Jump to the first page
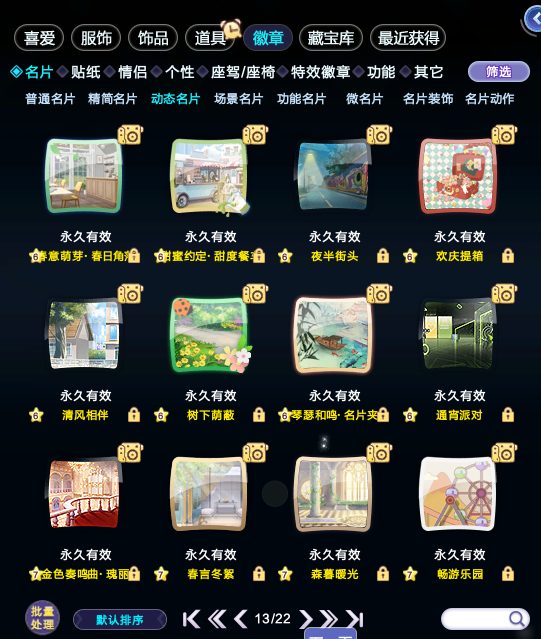The width and height of the screenshot is (541, 639). (x=191, y=619)
